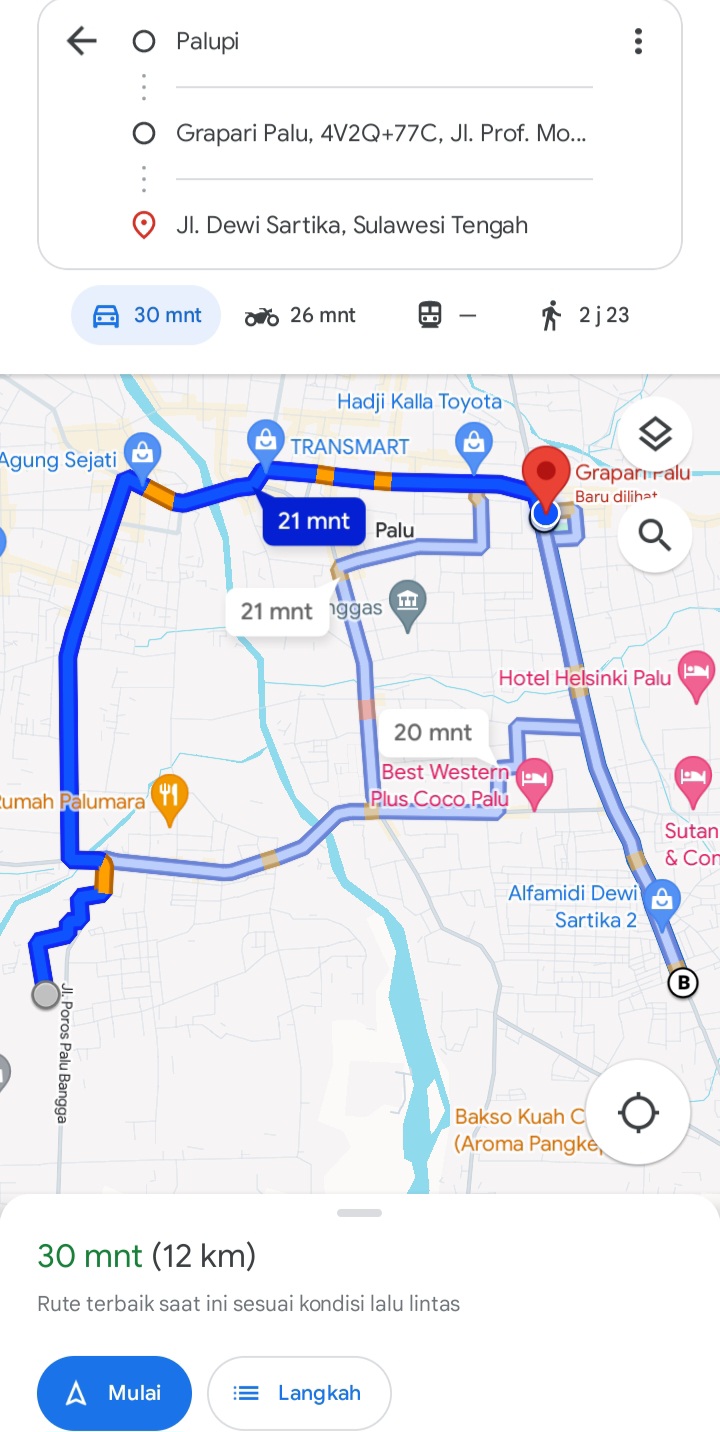Center the map on my location

pyautogui.click(x=638, y=1112)
